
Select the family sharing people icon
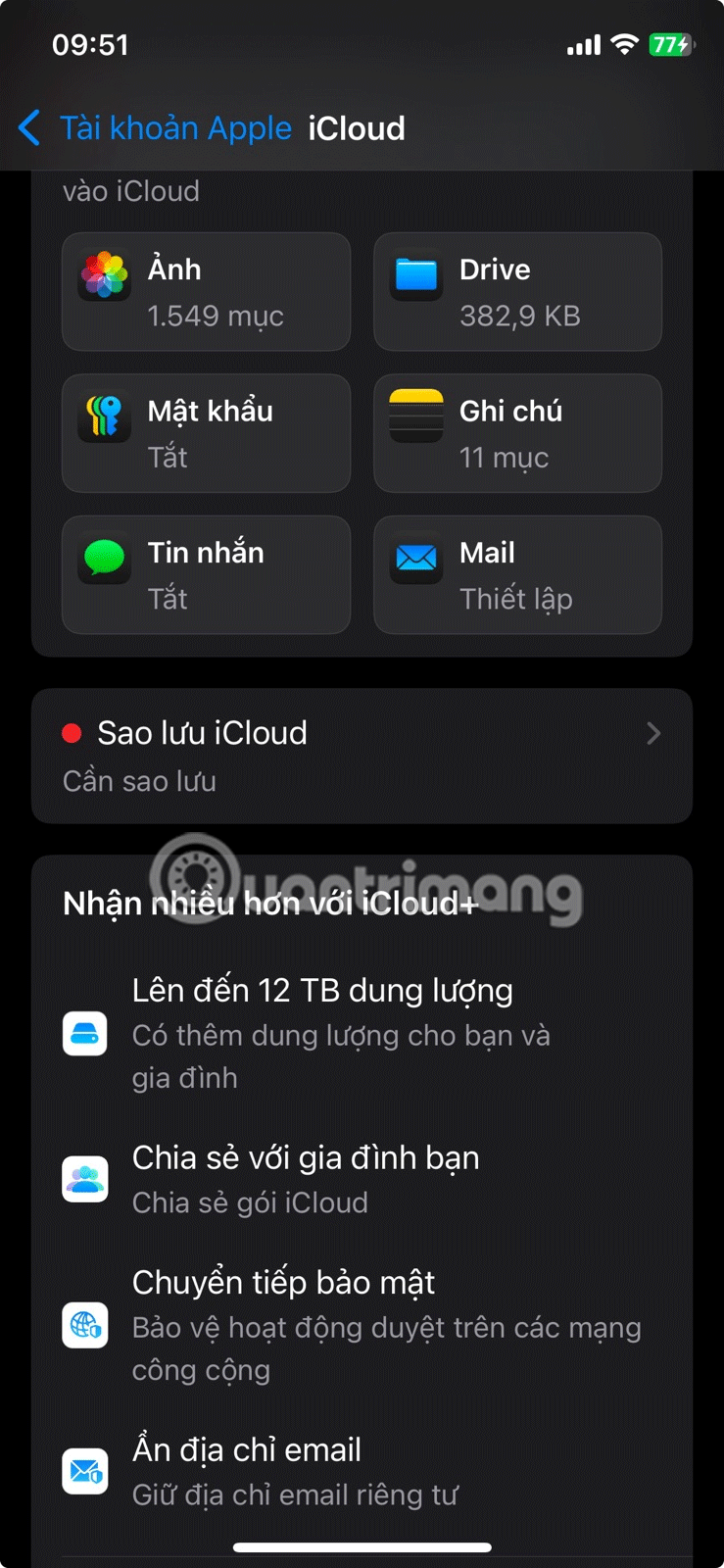coord(84,1178)
